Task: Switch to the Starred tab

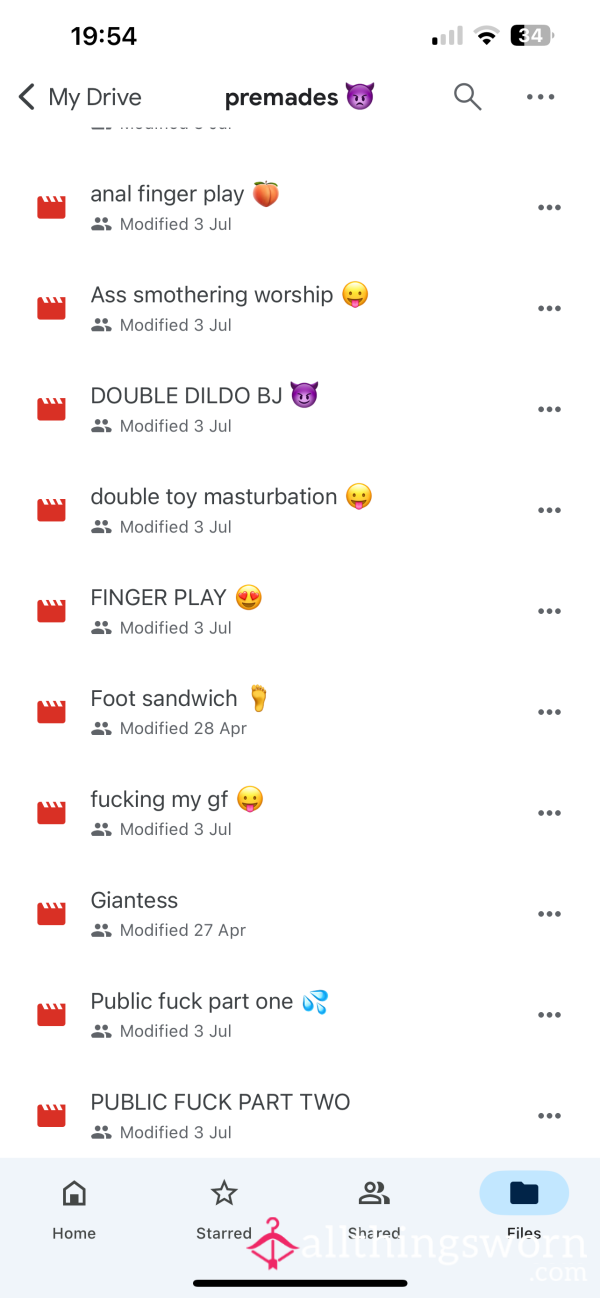Action: tap(224, 1208)
